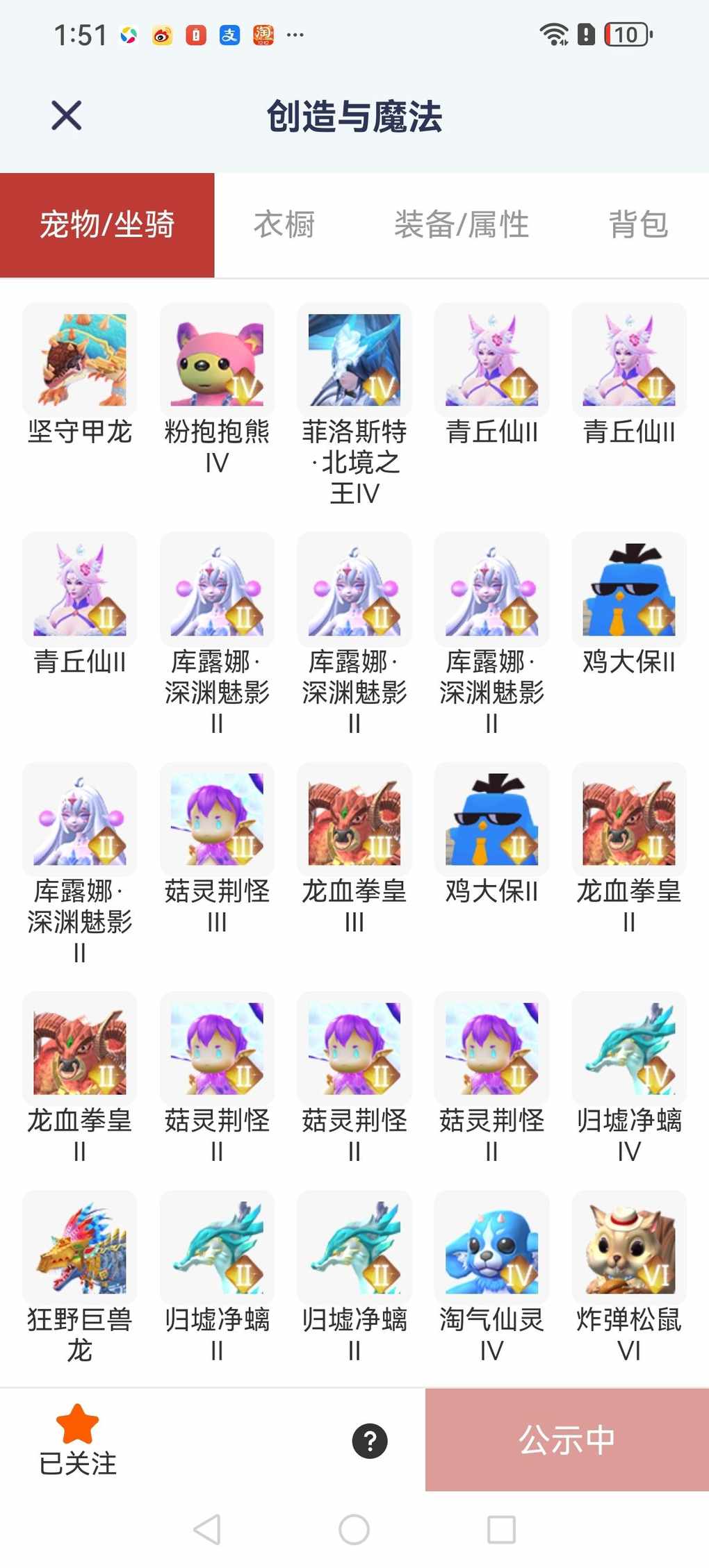The height and width of the screenshot is (1568, 709).
Task: Select the 背包 tab
Action: pos(638,225)
